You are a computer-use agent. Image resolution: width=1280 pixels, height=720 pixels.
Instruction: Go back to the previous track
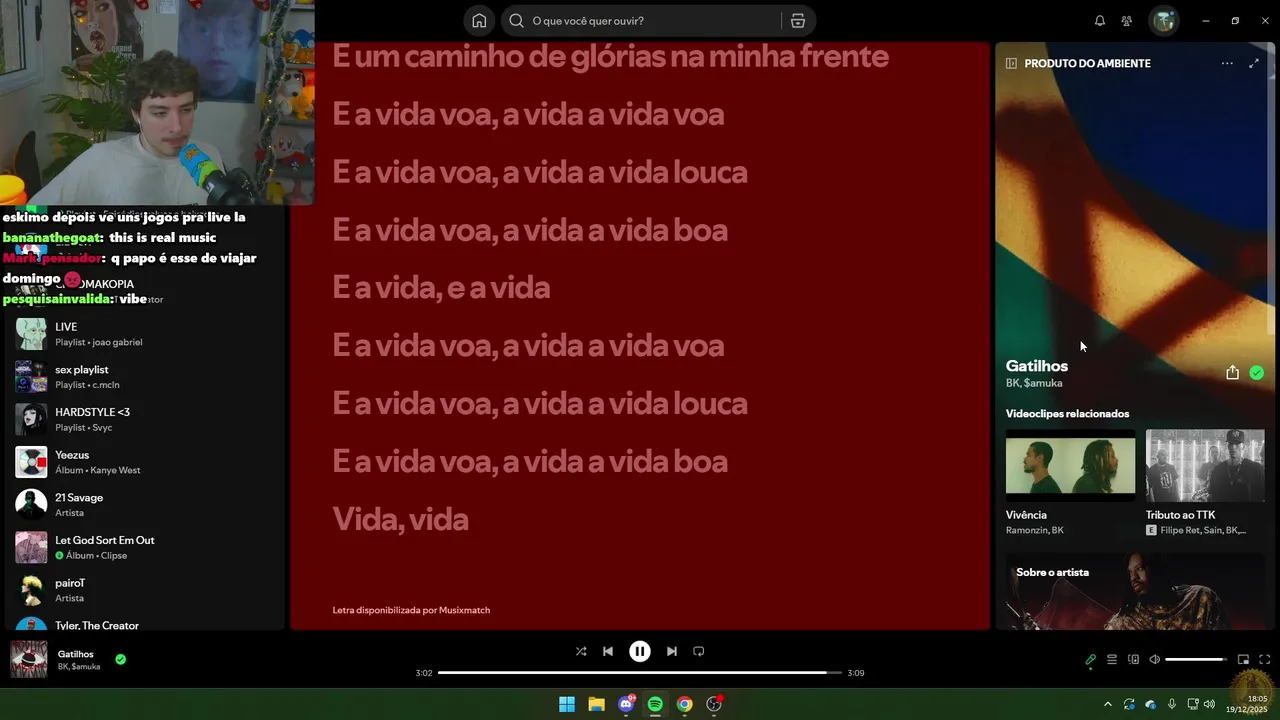point(608,651)
